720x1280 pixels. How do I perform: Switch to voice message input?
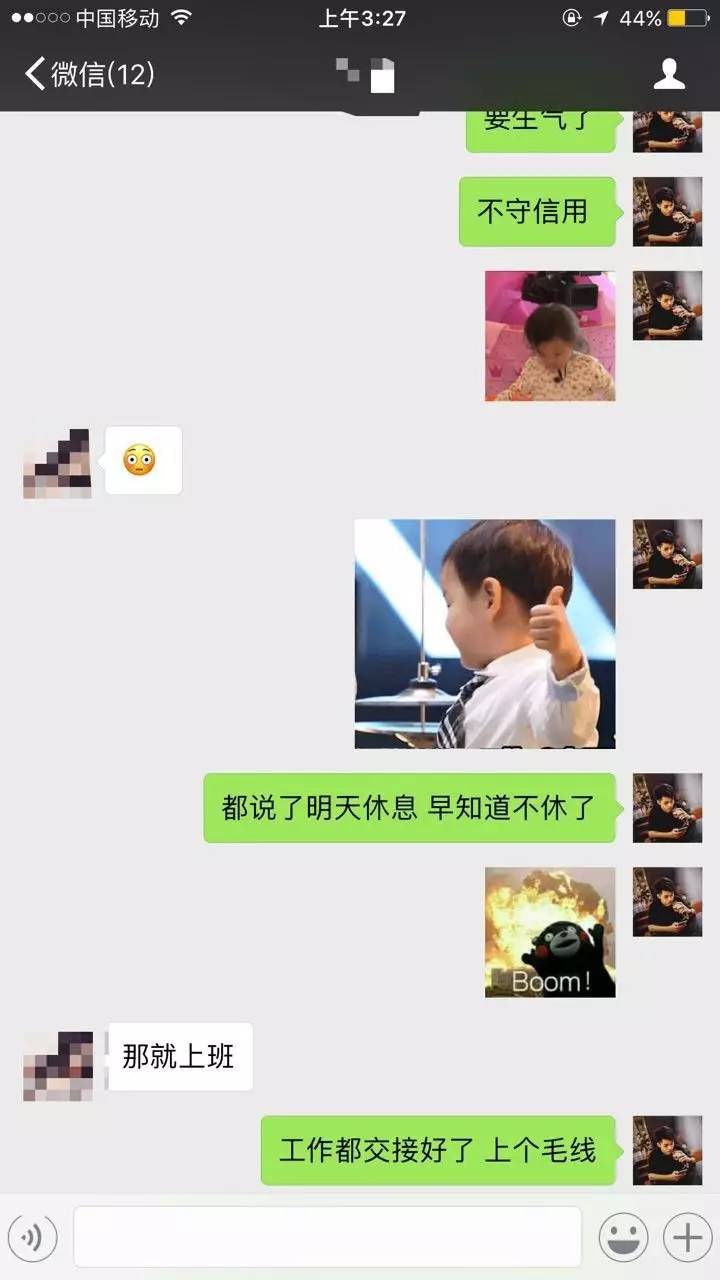pyautogui.click(x=33, y=1238)
